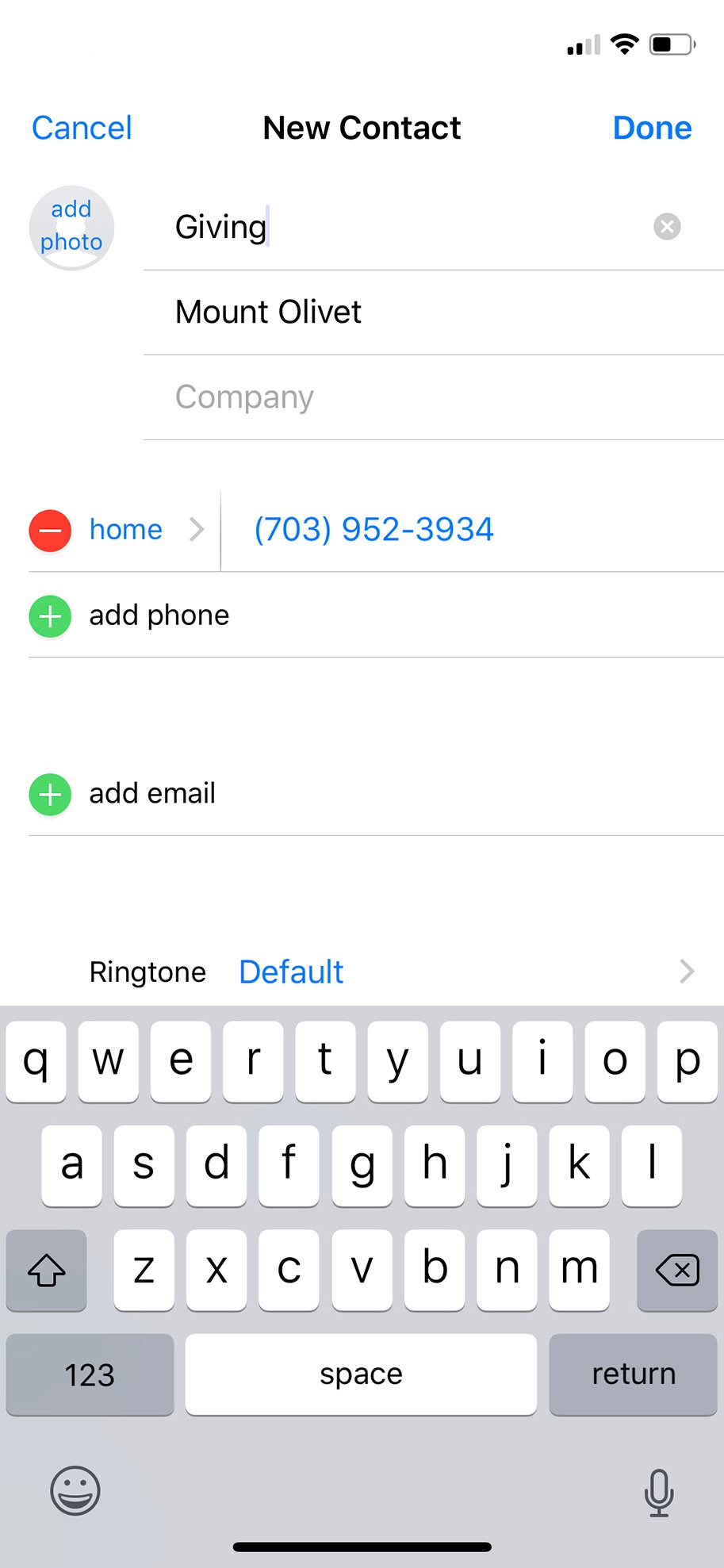Open the emoji keyboard

click(x=75, y=1490)
